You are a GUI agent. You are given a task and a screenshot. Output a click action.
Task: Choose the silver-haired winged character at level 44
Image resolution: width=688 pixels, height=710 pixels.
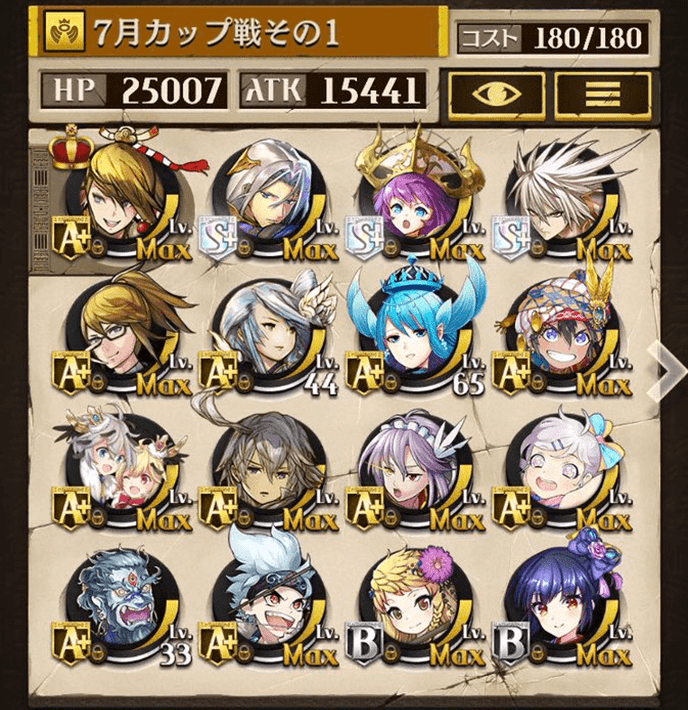(x=266, y=330)
